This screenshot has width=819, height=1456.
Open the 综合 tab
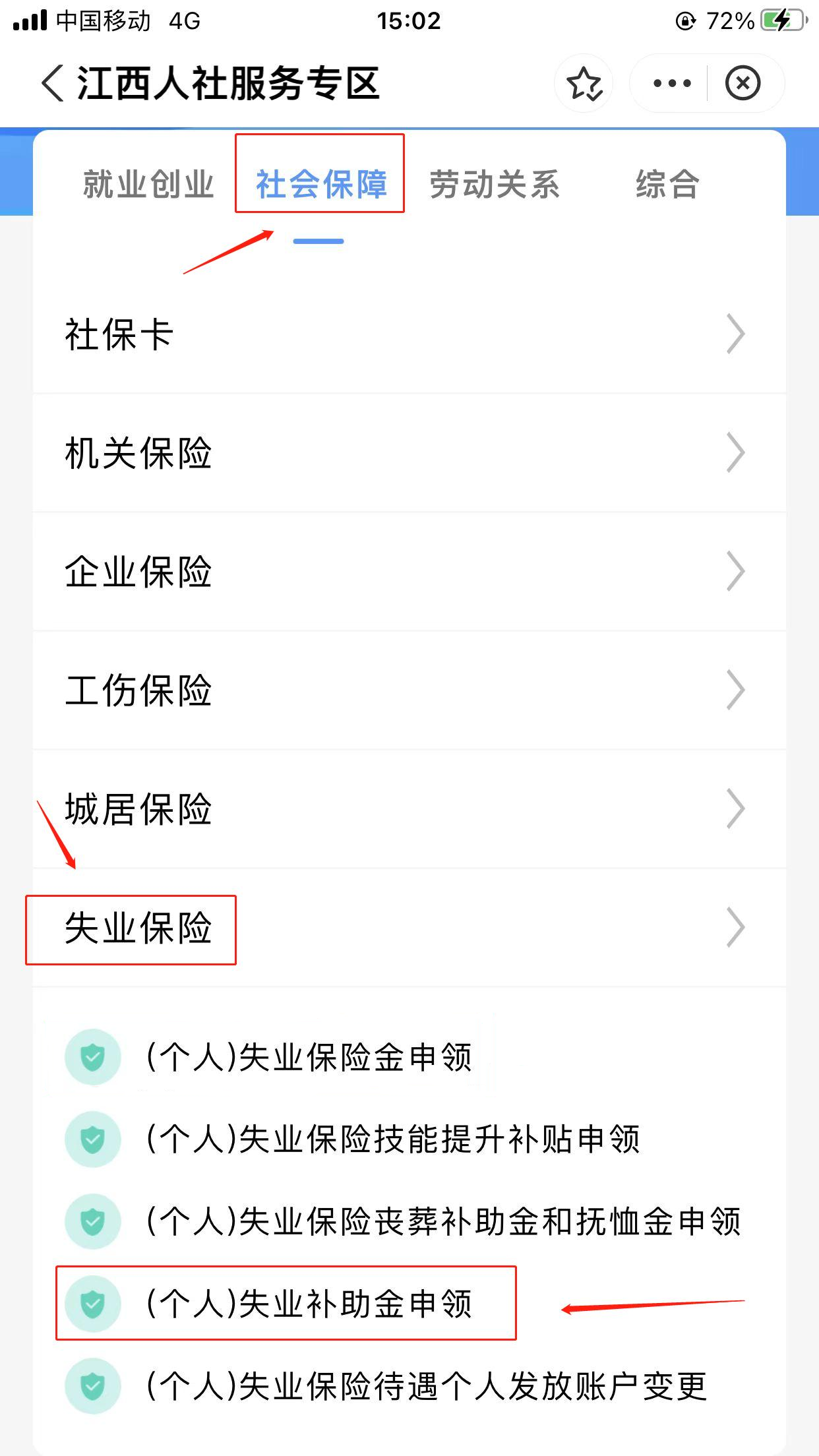point(667,184)
